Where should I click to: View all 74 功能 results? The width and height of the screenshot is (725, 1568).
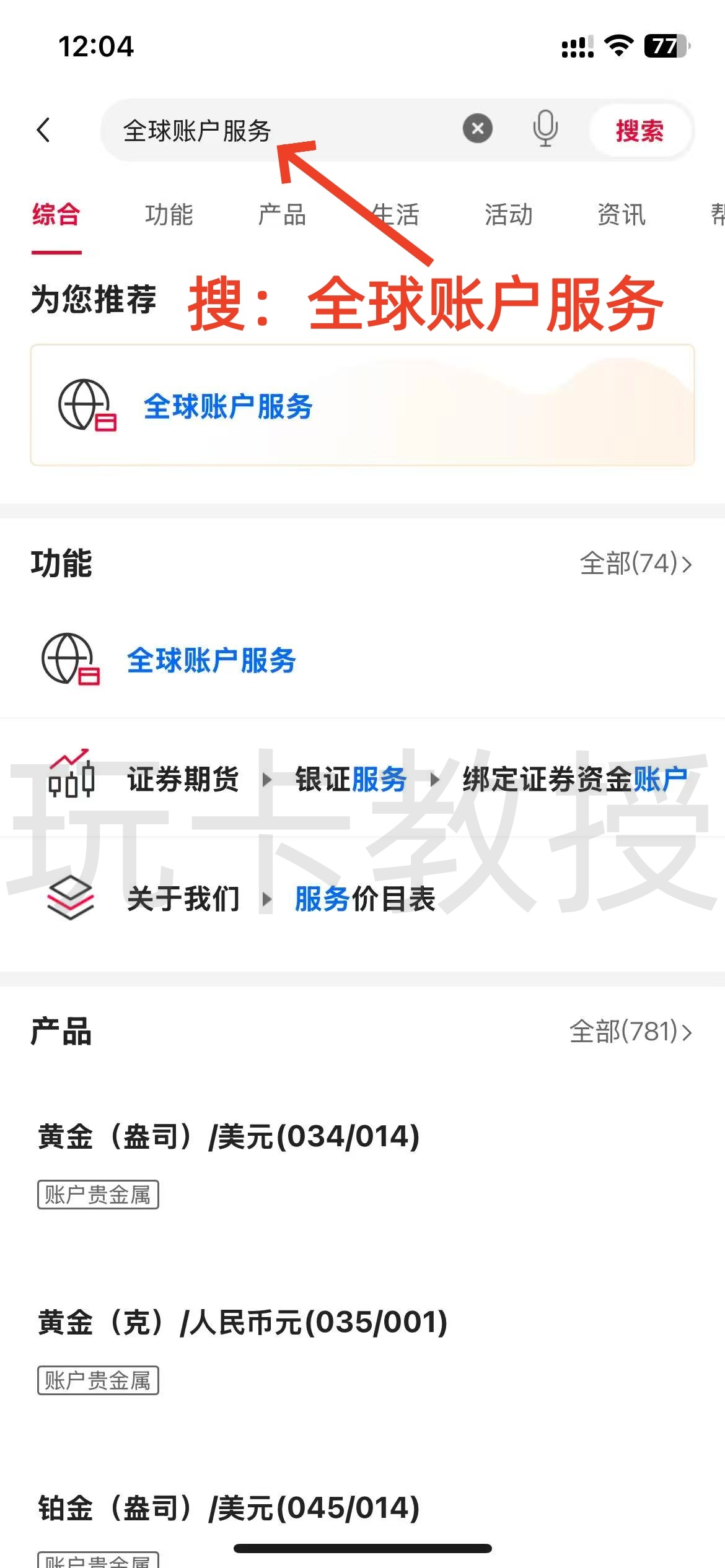click(x=635, y=564)
